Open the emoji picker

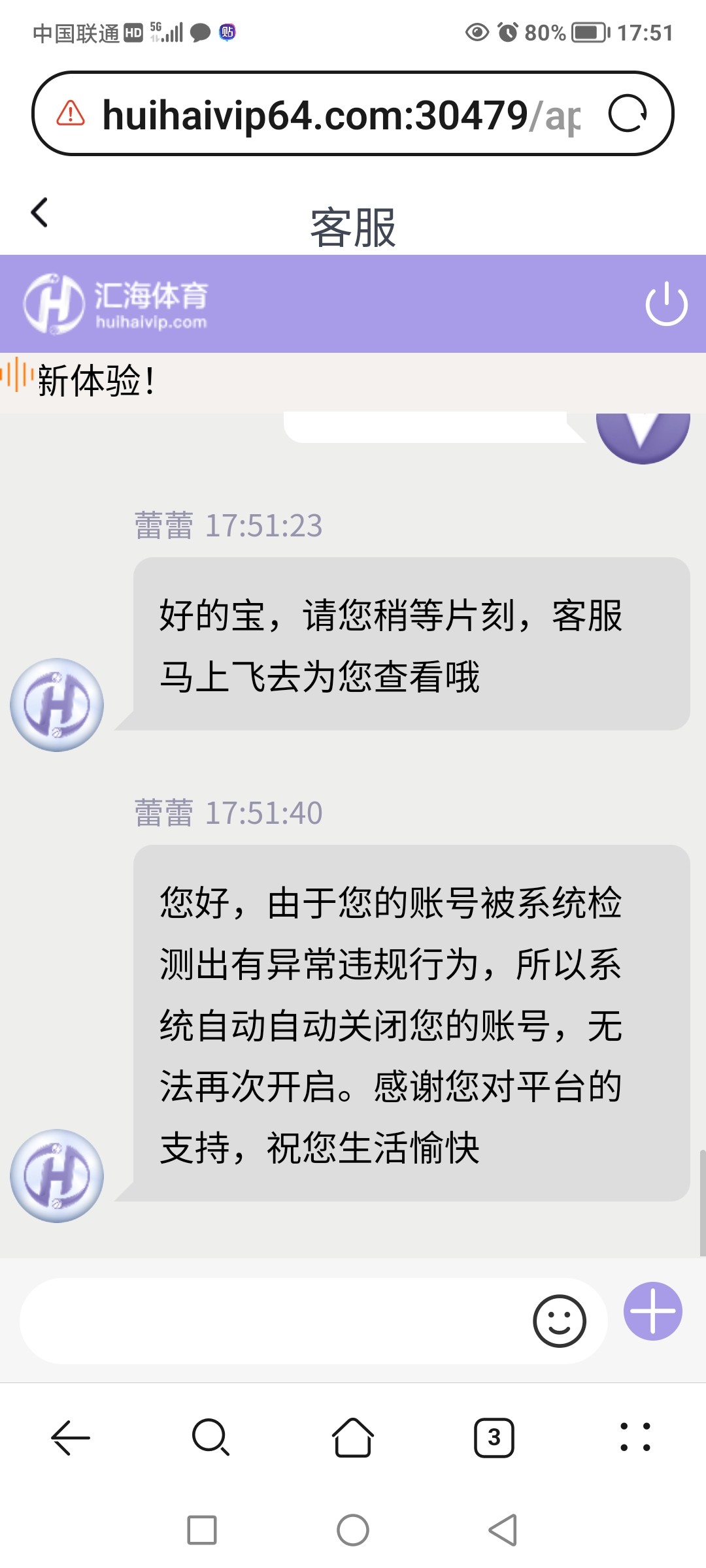(560, 1321)
